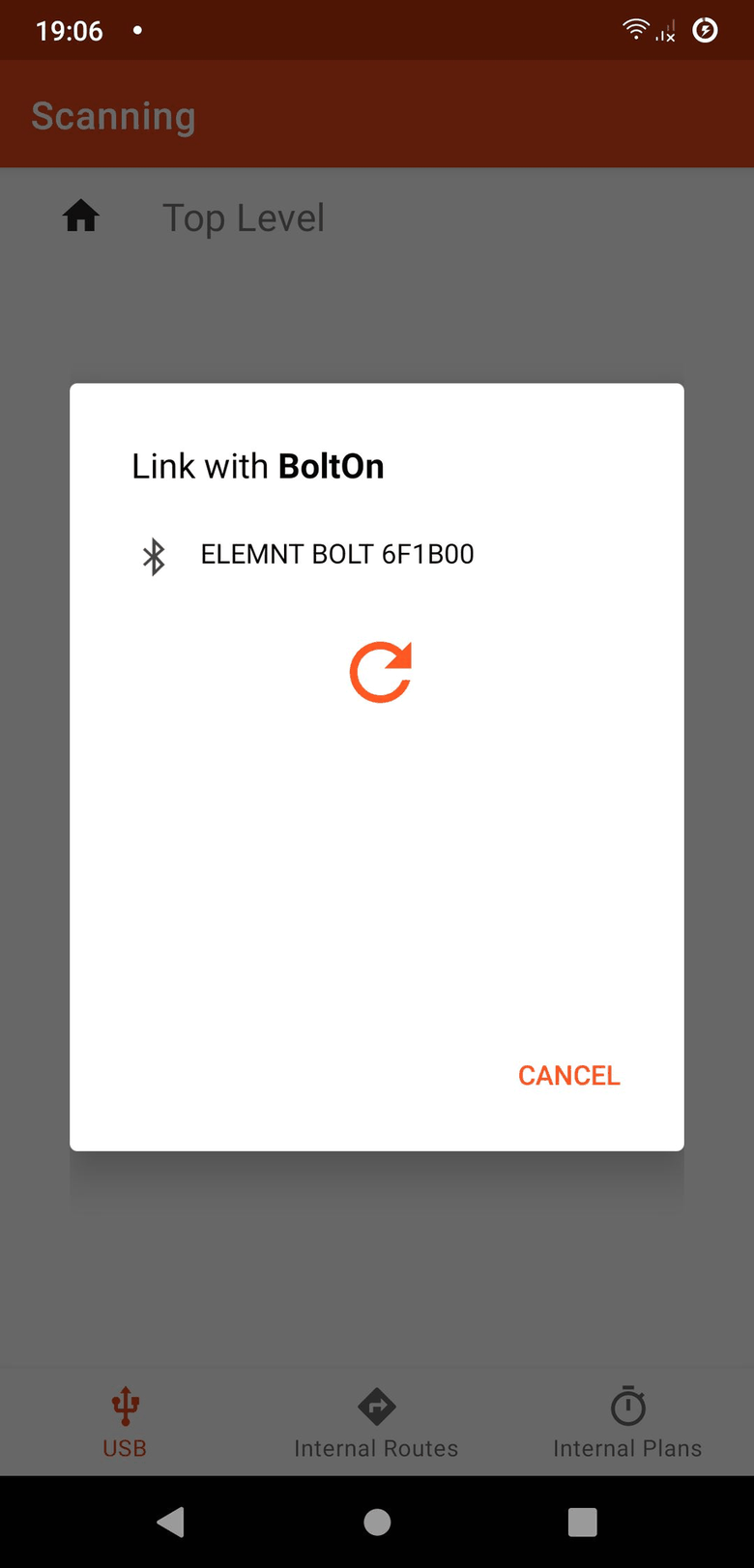
Task: Switch to the Internal Routes tab
Action: [x=376, y=1421]
